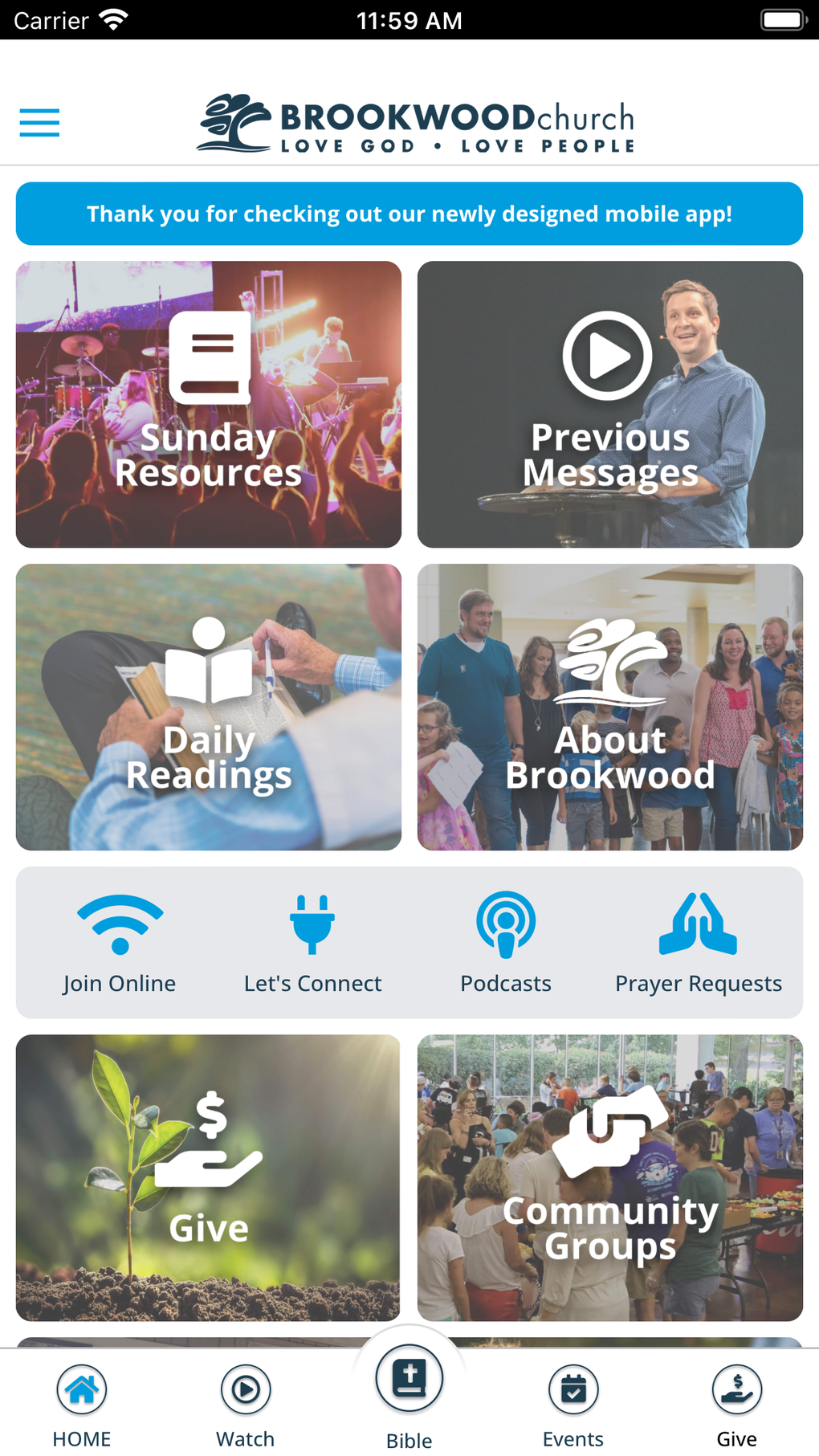Open the Give photo tile

pyautogui.click(x=209, y=1177)
